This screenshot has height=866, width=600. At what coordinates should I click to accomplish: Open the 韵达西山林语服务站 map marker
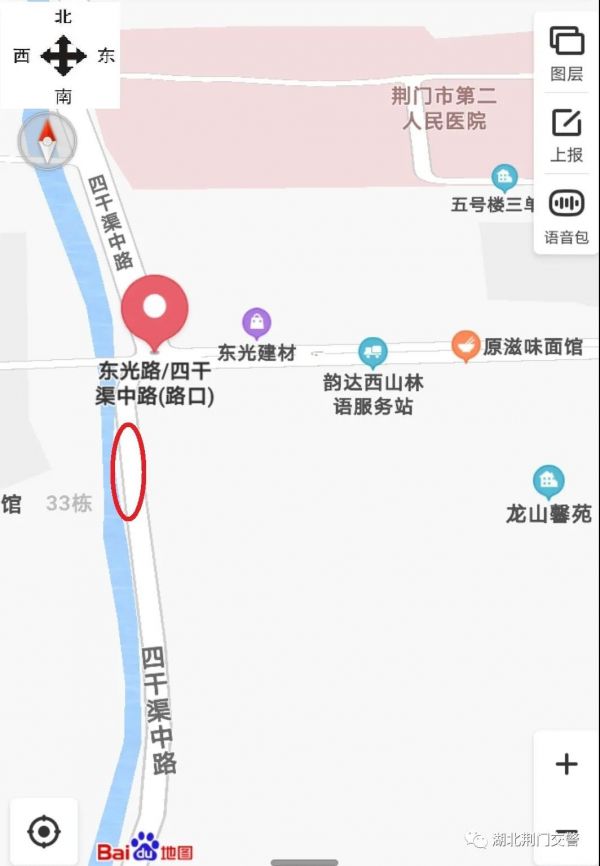[x=372, y=352]
